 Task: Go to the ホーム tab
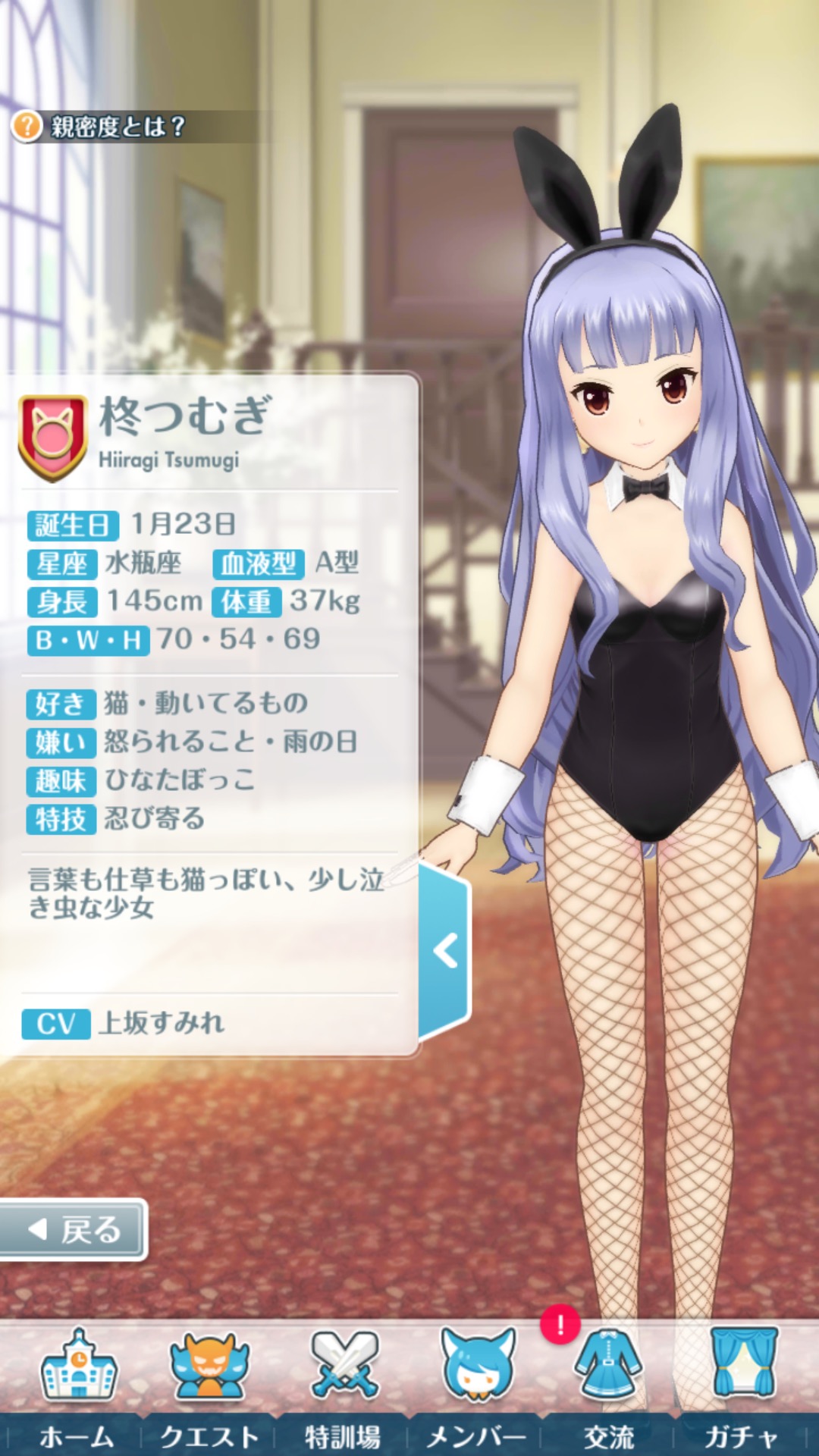point(77,1386)
